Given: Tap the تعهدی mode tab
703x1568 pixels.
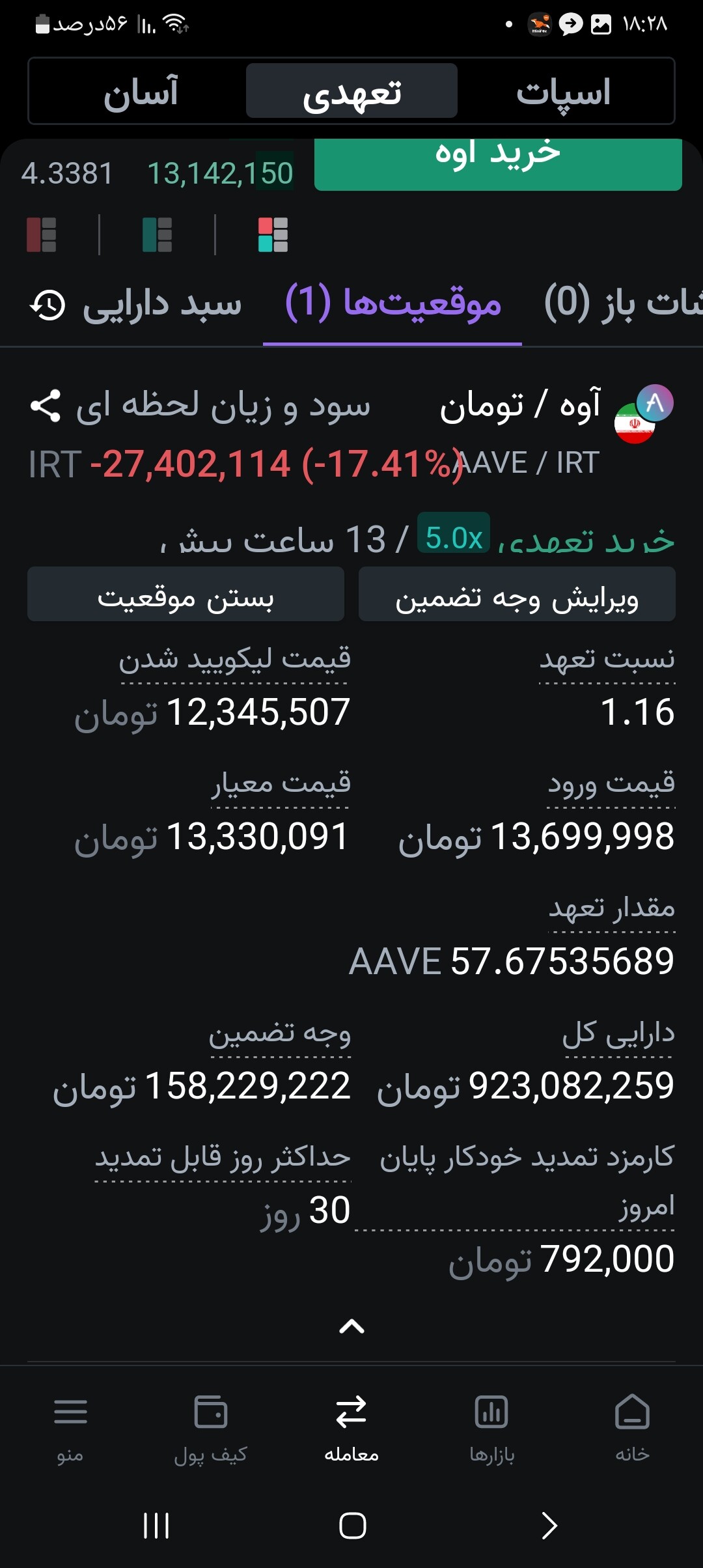Looking at the screenshot, I should click(x=351, y=91).
